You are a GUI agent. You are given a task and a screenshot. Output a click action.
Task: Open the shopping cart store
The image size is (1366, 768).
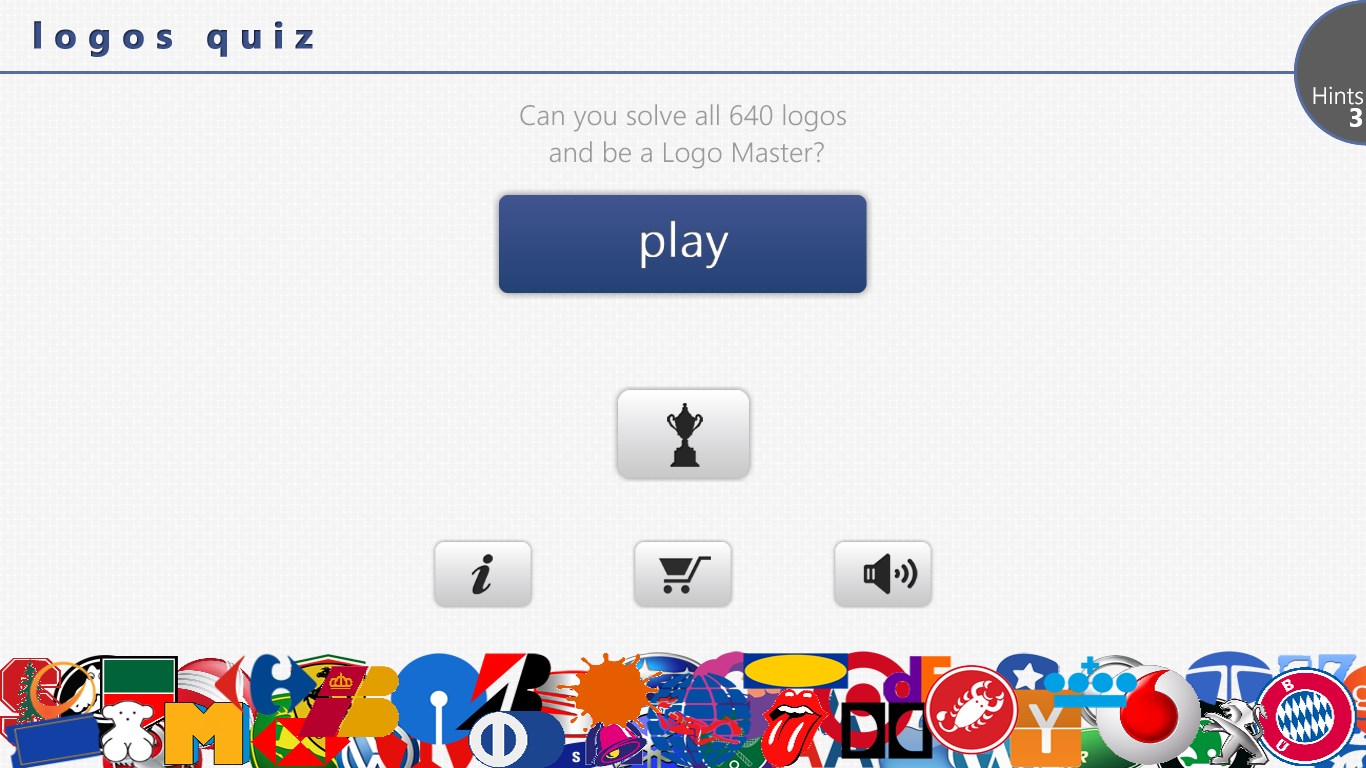pyautogui.click(x=683, y=574)
